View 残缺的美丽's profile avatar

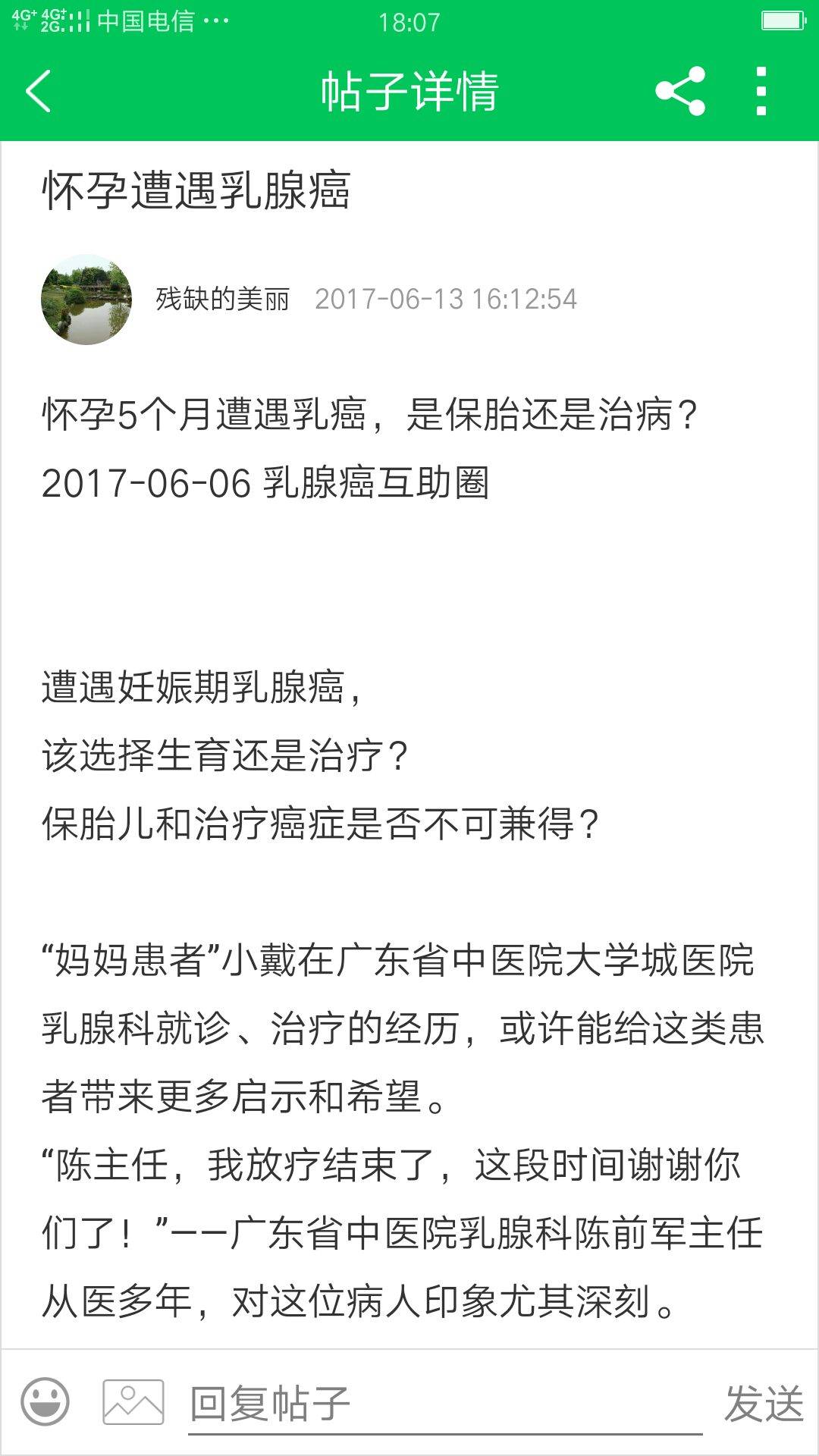click(86, 300)
